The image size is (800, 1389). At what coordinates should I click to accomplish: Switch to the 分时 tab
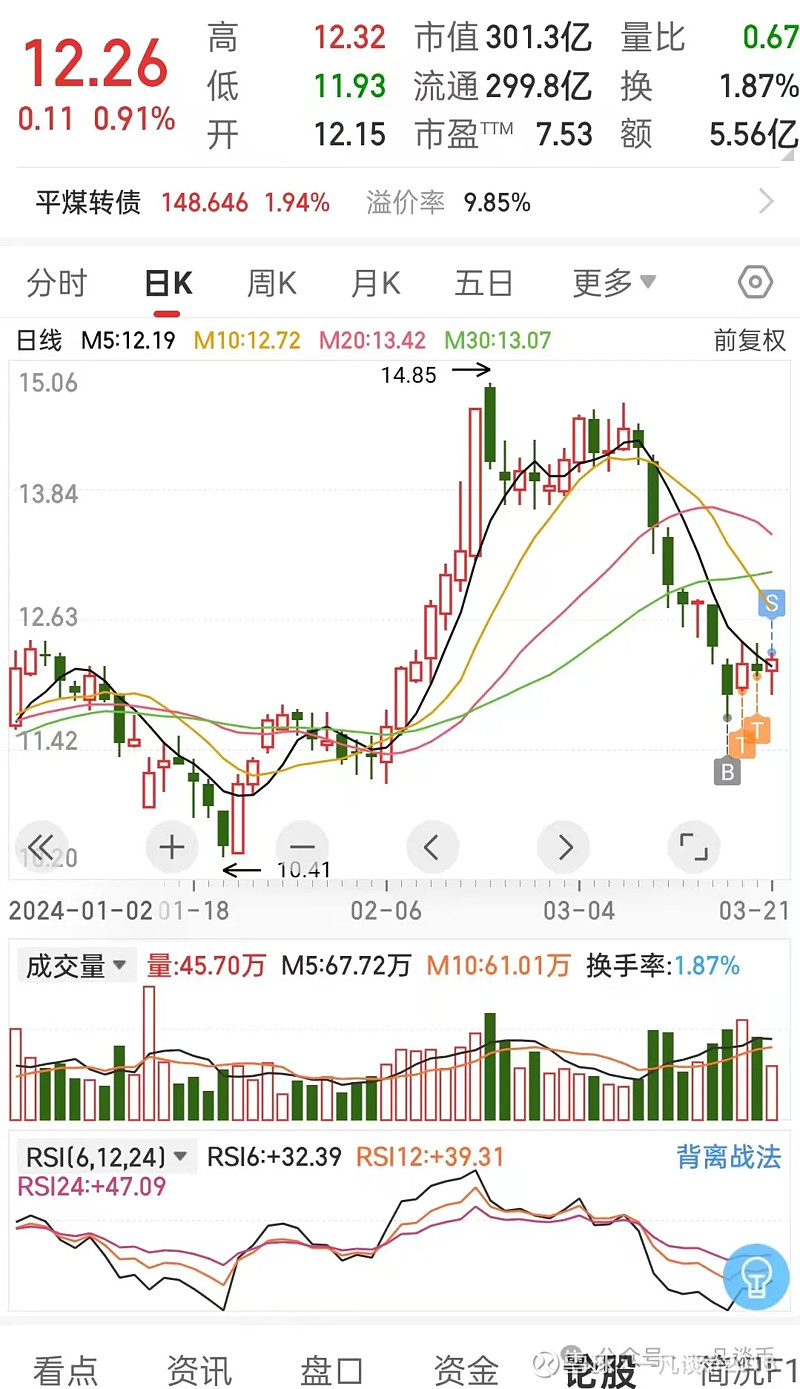click(x=57, y=283)
